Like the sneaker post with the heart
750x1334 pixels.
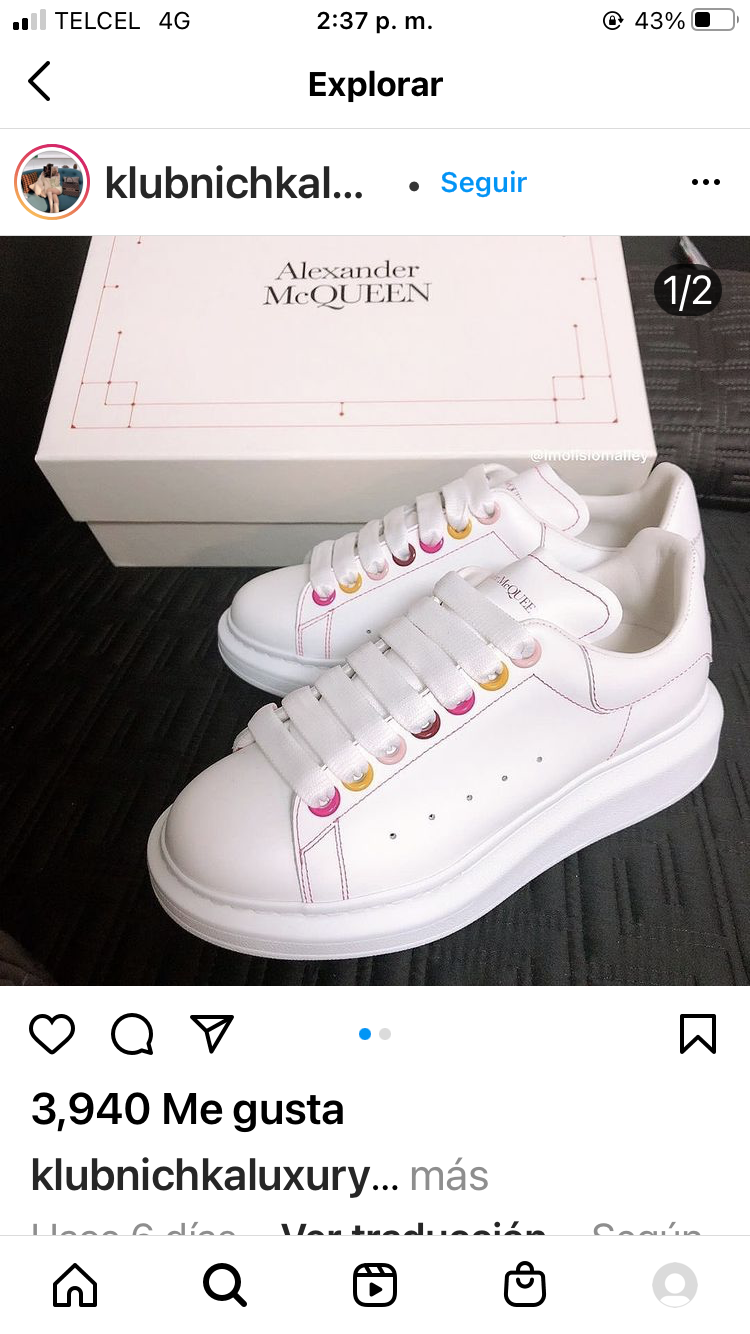coord(52,1034)
